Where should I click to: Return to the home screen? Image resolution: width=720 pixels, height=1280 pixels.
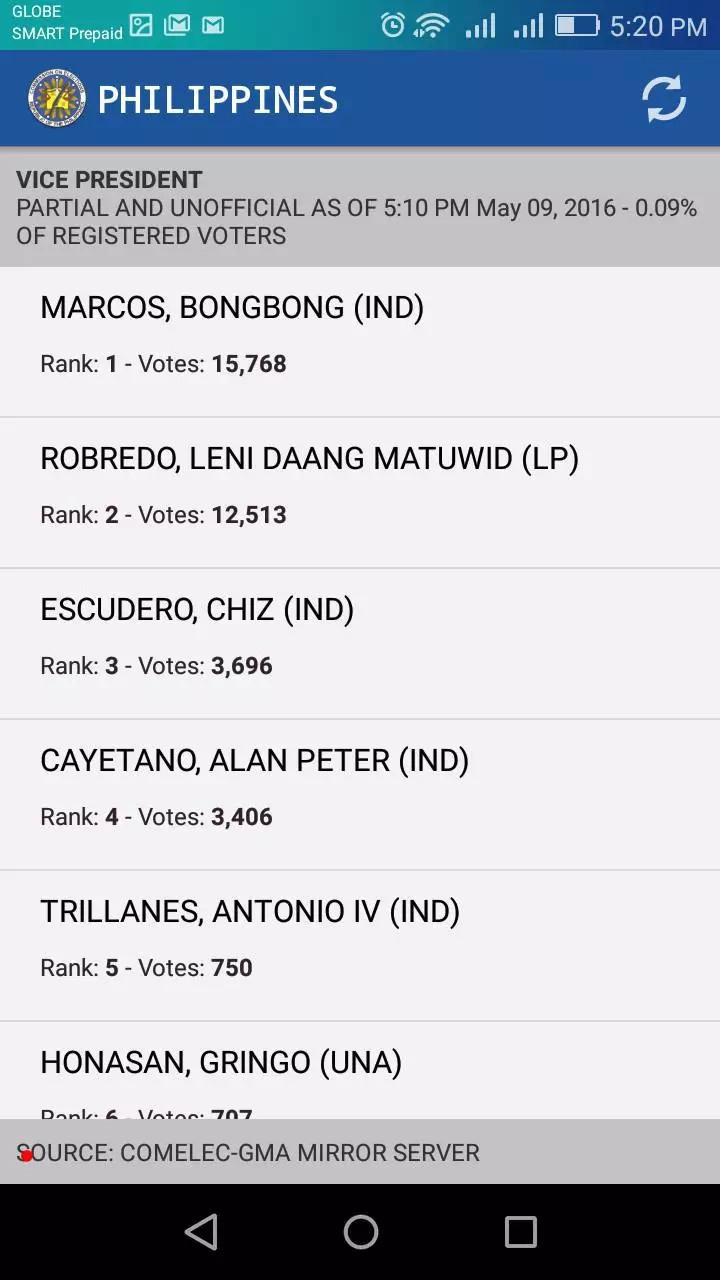[x=360, y=1232]
